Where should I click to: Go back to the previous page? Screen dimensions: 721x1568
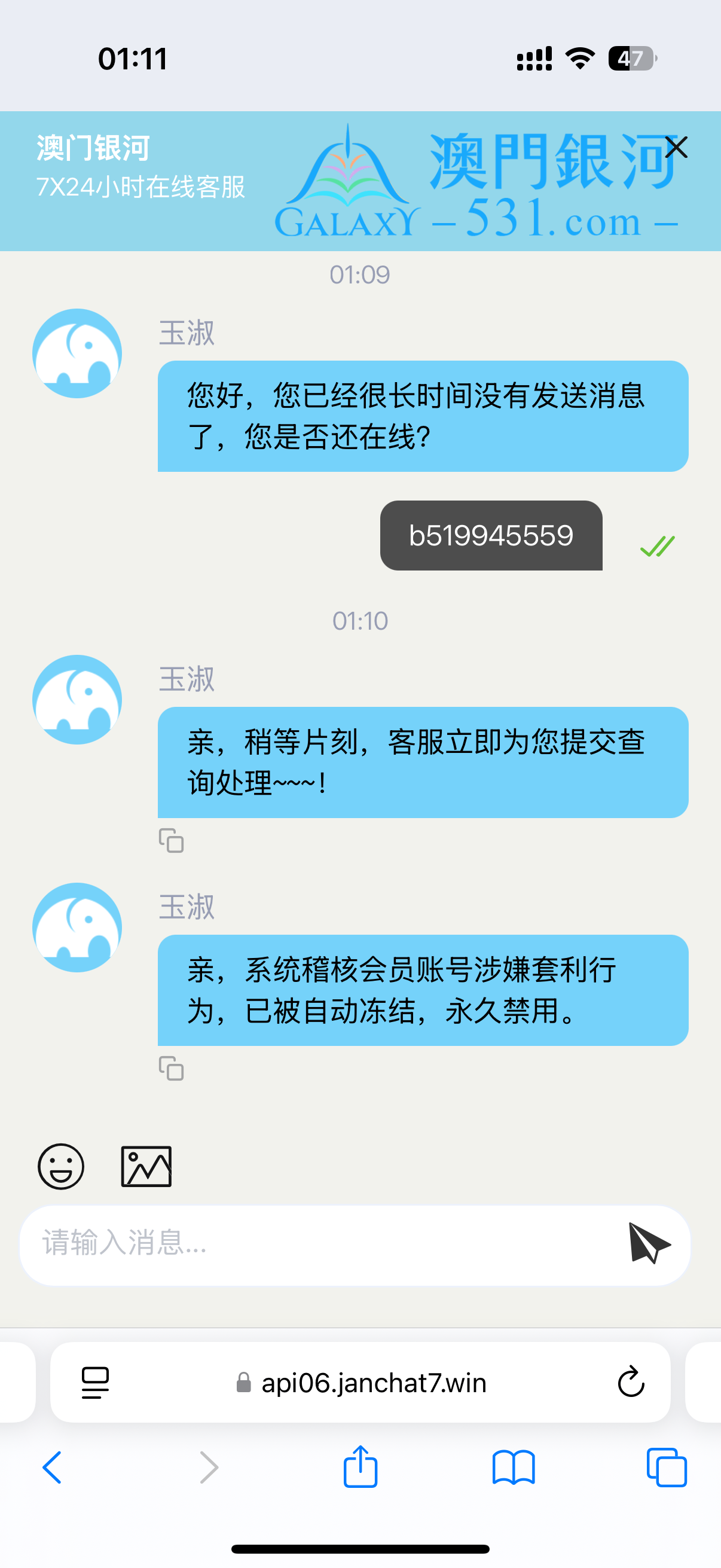point(53,1467)
